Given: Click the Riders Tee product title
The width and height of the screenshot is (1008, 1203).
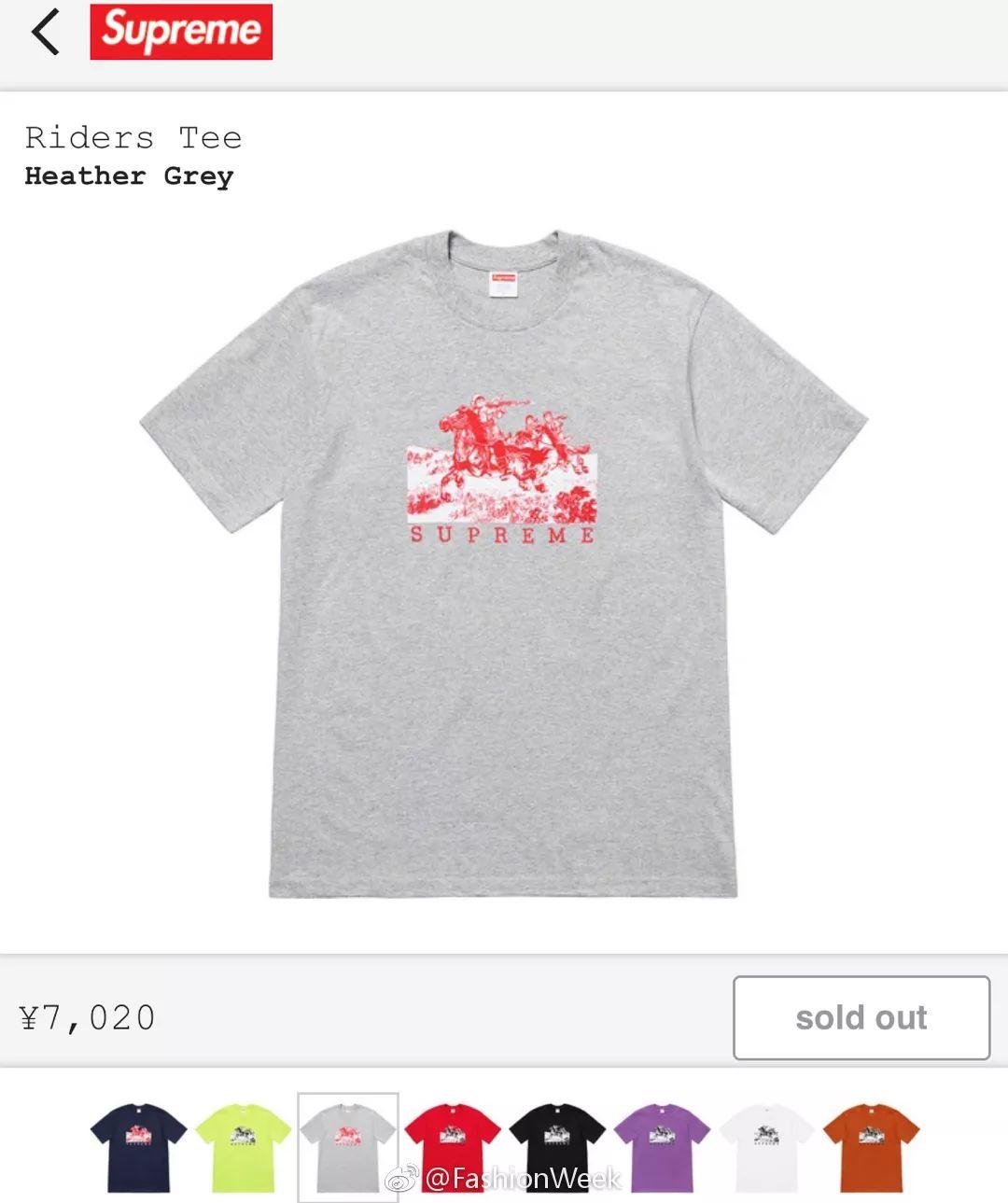Looking at the screenshot, I should pyautogui.click(x=133, y=137).
